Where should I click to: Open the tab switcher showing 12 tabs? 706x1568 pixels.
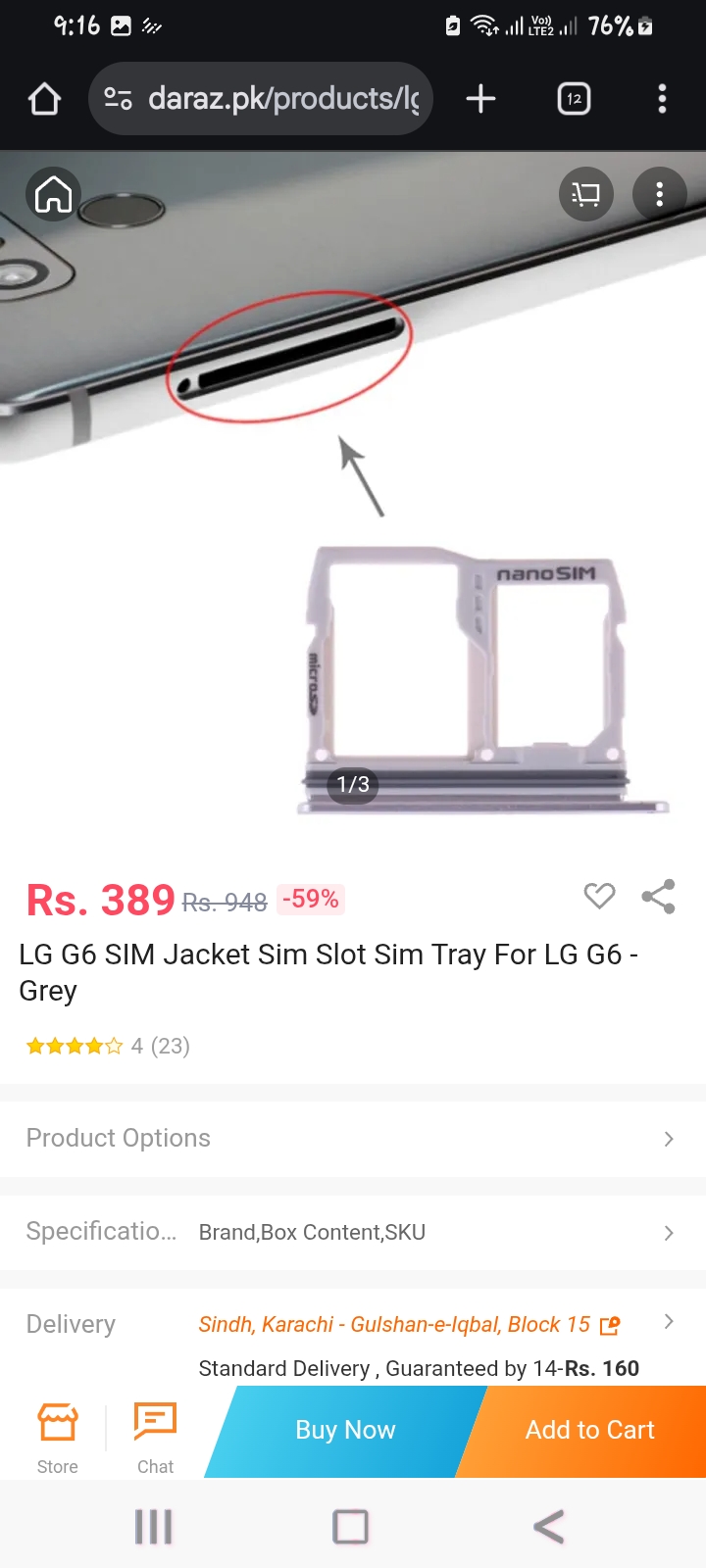[x=574, y=99]
